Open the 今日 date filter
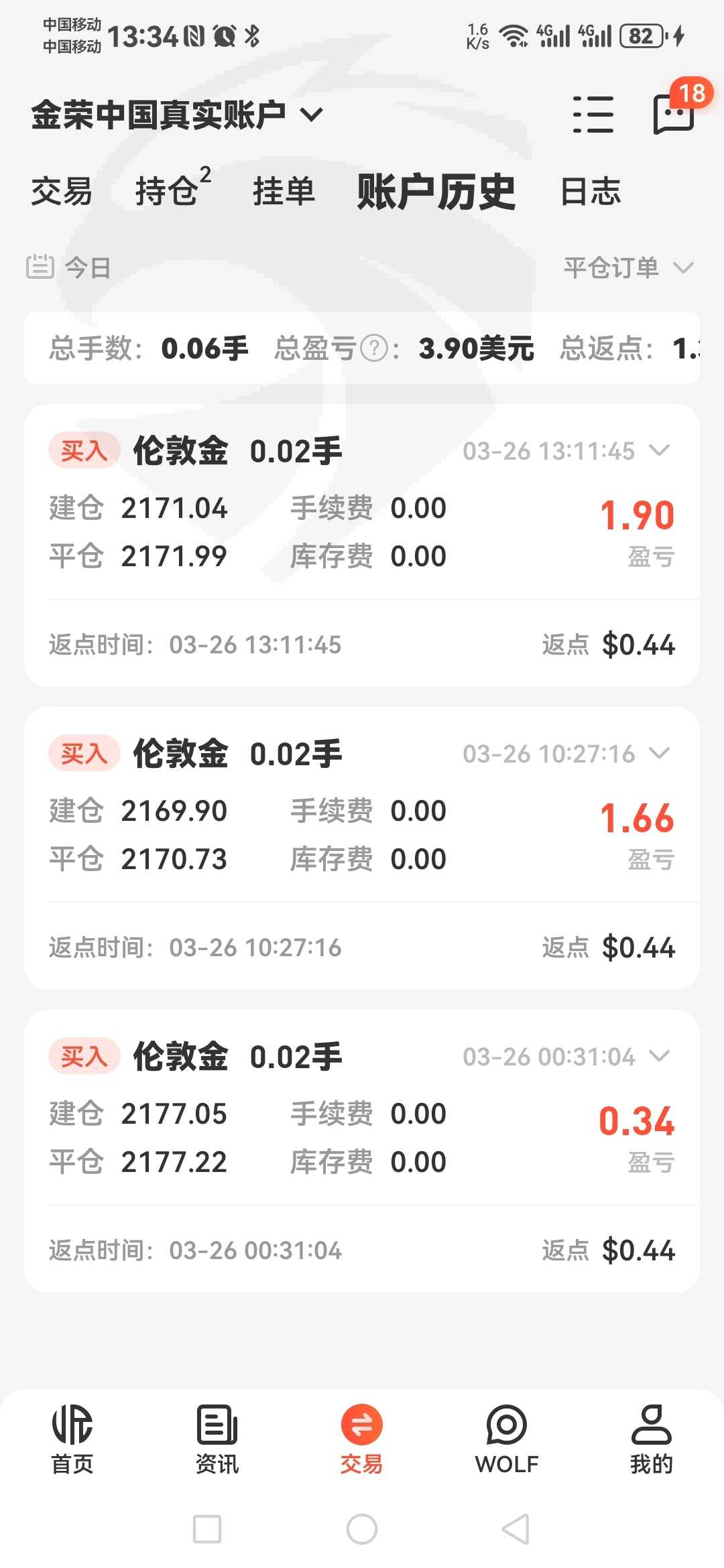The height and width of the screenshot is (1568, 724). [x=68, y=267]
